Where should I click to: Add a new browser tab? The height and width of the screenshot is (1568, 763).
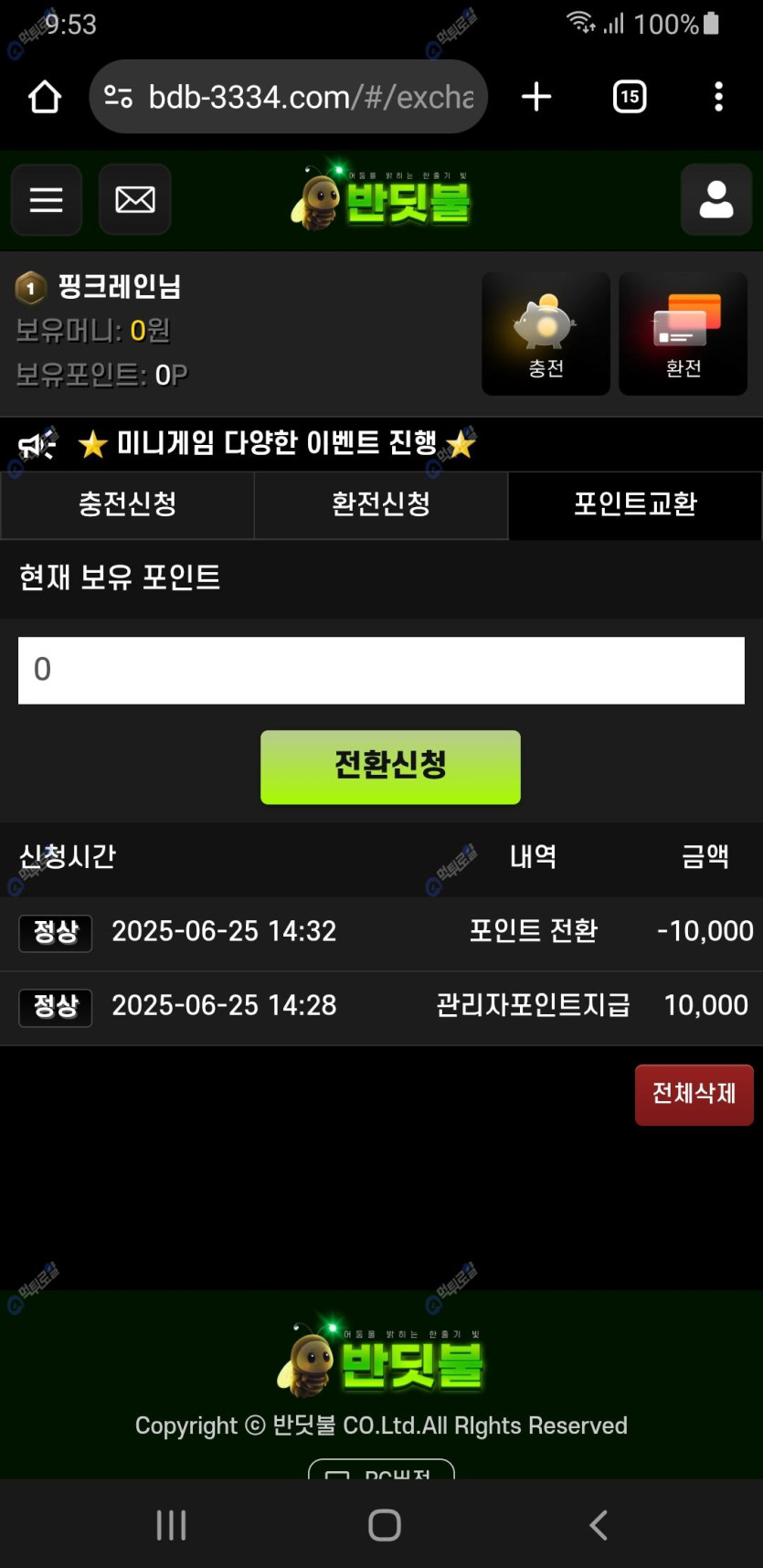[x=536, y=97]
